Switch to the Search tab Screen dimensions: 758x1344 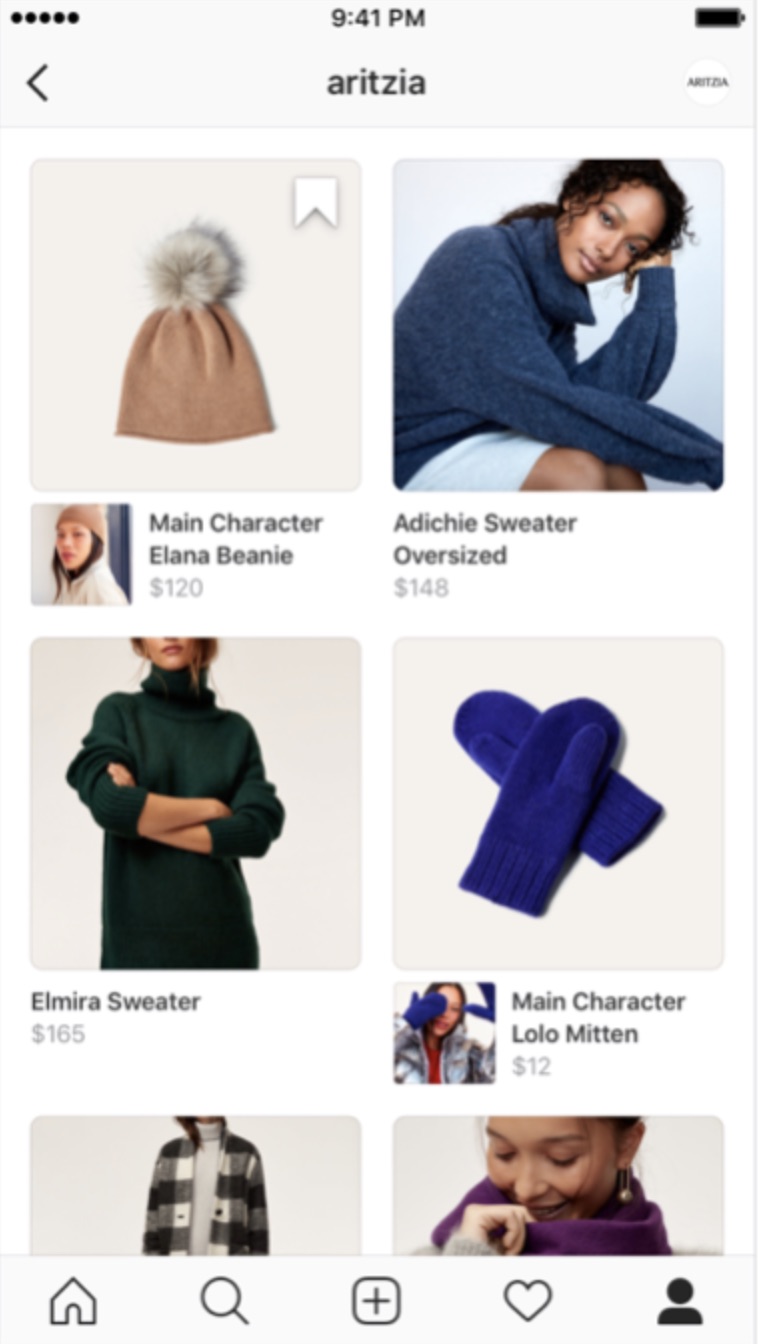click(224, 1301)
